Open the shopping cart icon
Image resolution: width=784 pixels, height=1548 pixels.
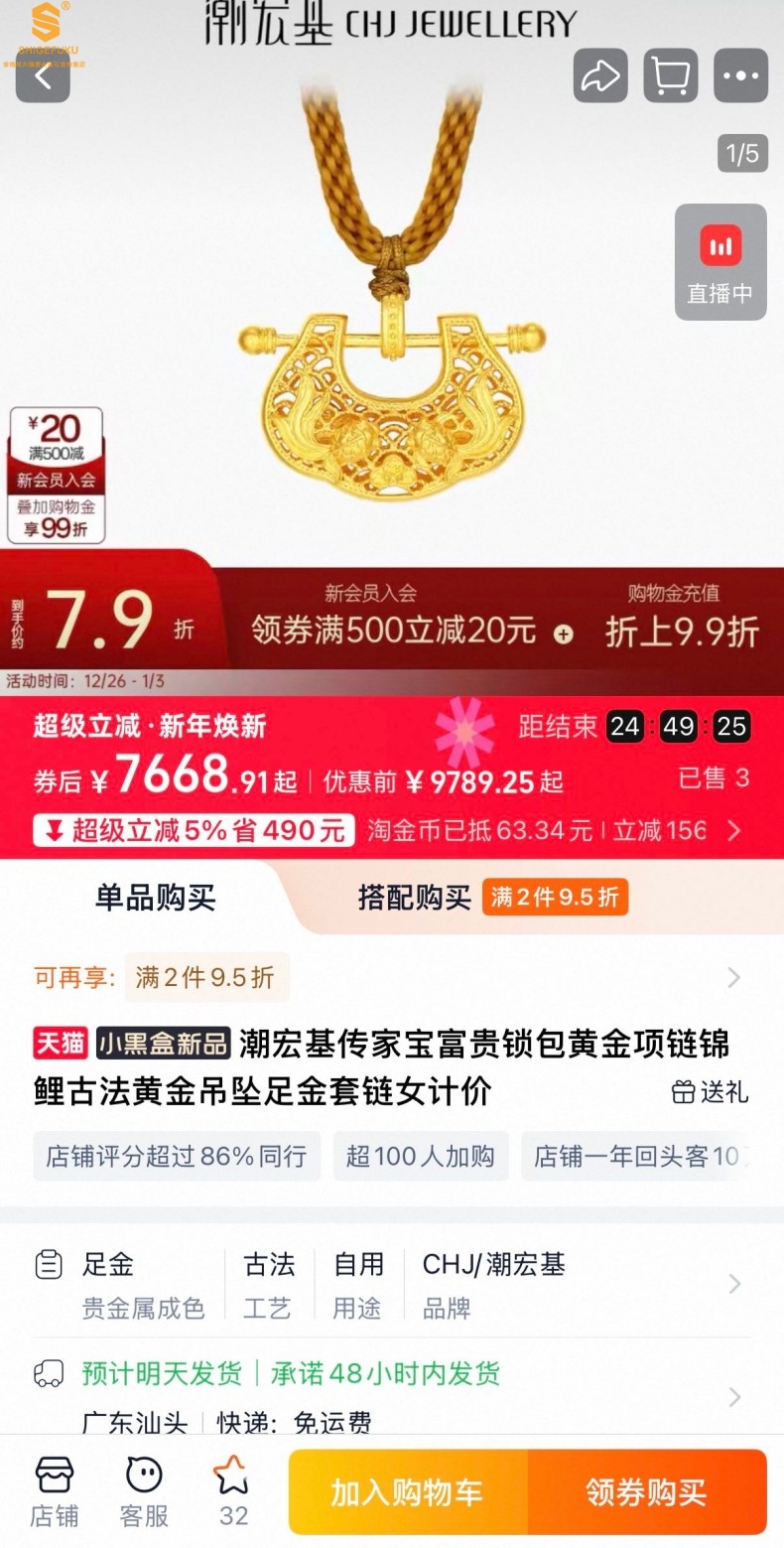pyautogui.click(x=671, y=75)
